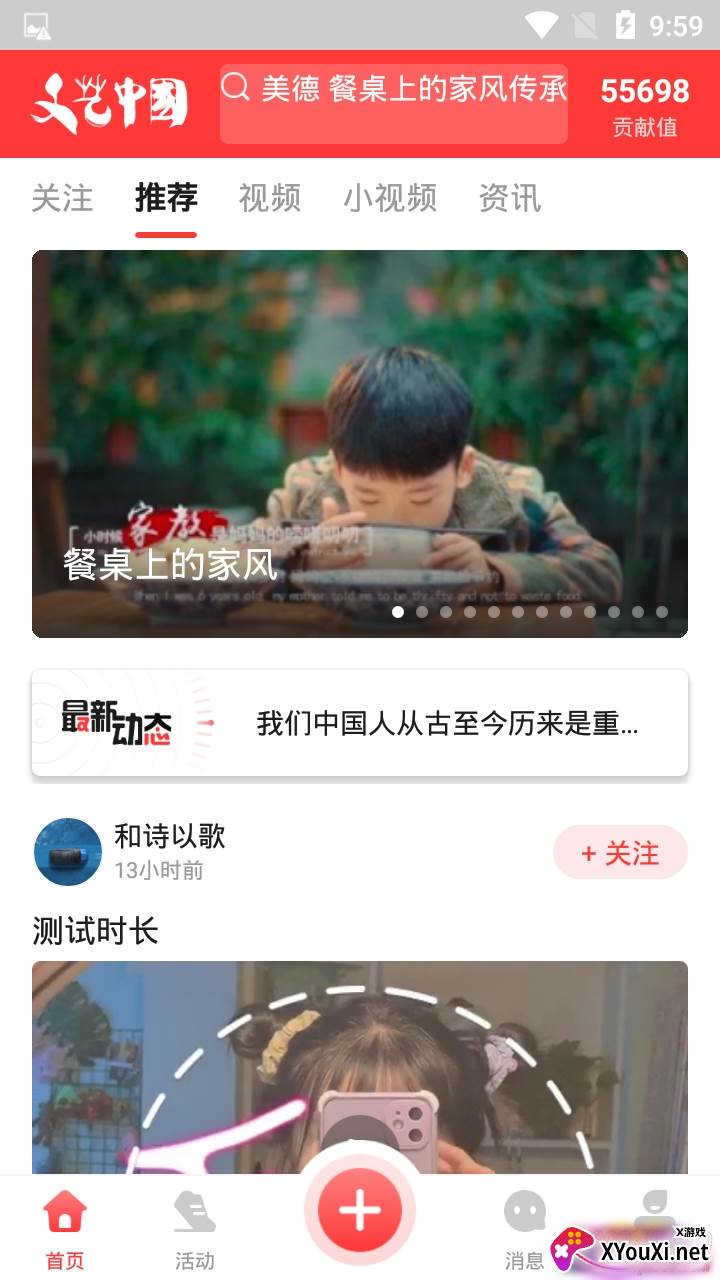
Task: Select the 小视频 tab
Action: 390,198
